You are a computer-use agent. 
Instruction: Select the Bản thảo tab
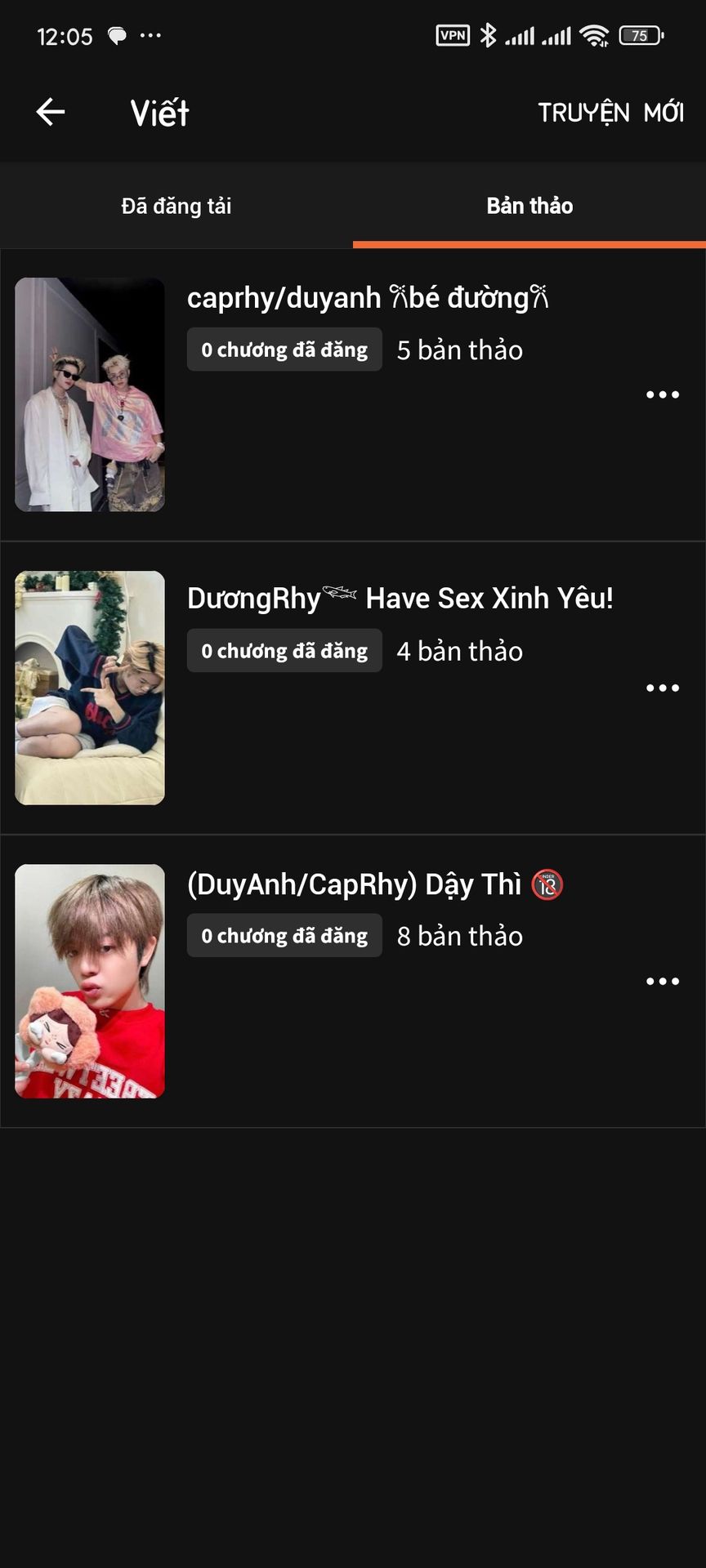tap(529, 206)
